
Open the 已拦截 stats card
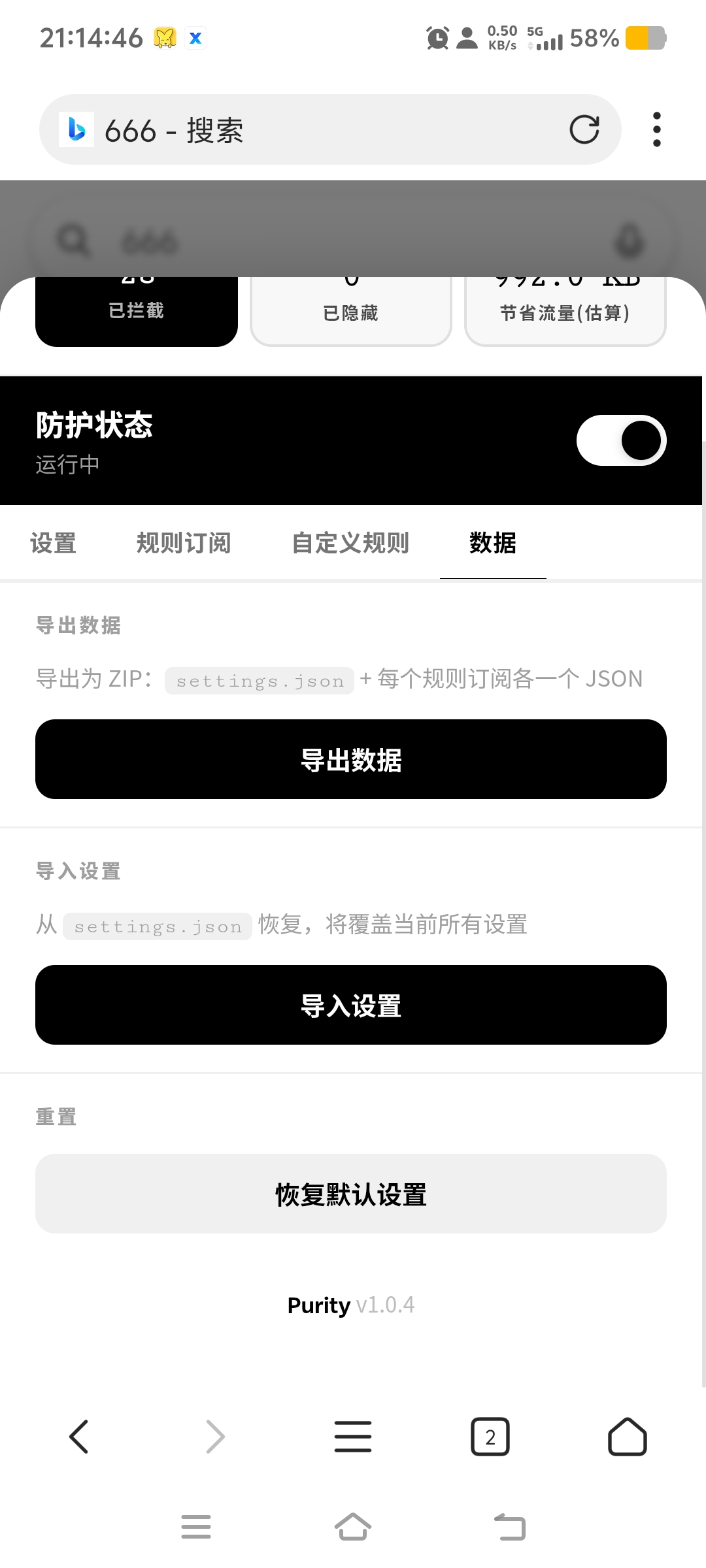[x=136, y=311]
